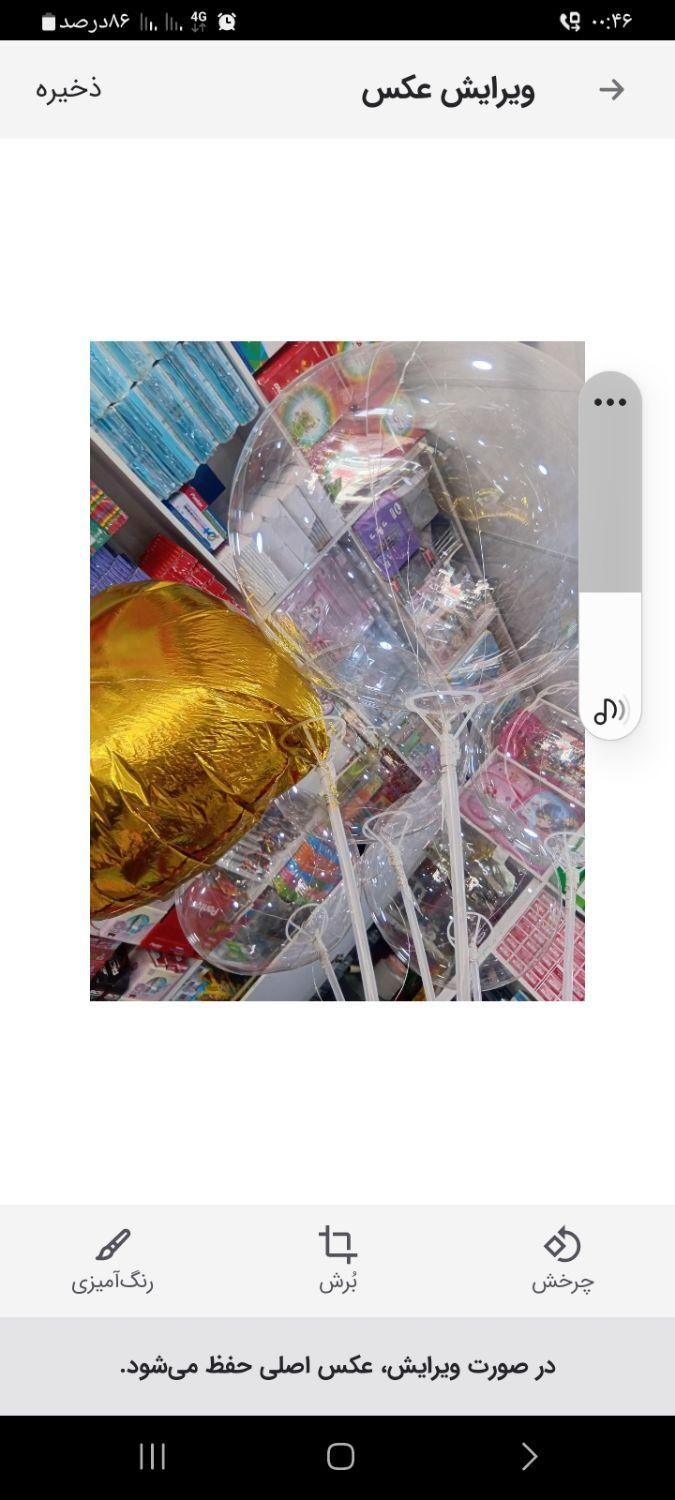The image size is (675, 1500).
Task: Go back using the top arrow
Action: [611, 90]
